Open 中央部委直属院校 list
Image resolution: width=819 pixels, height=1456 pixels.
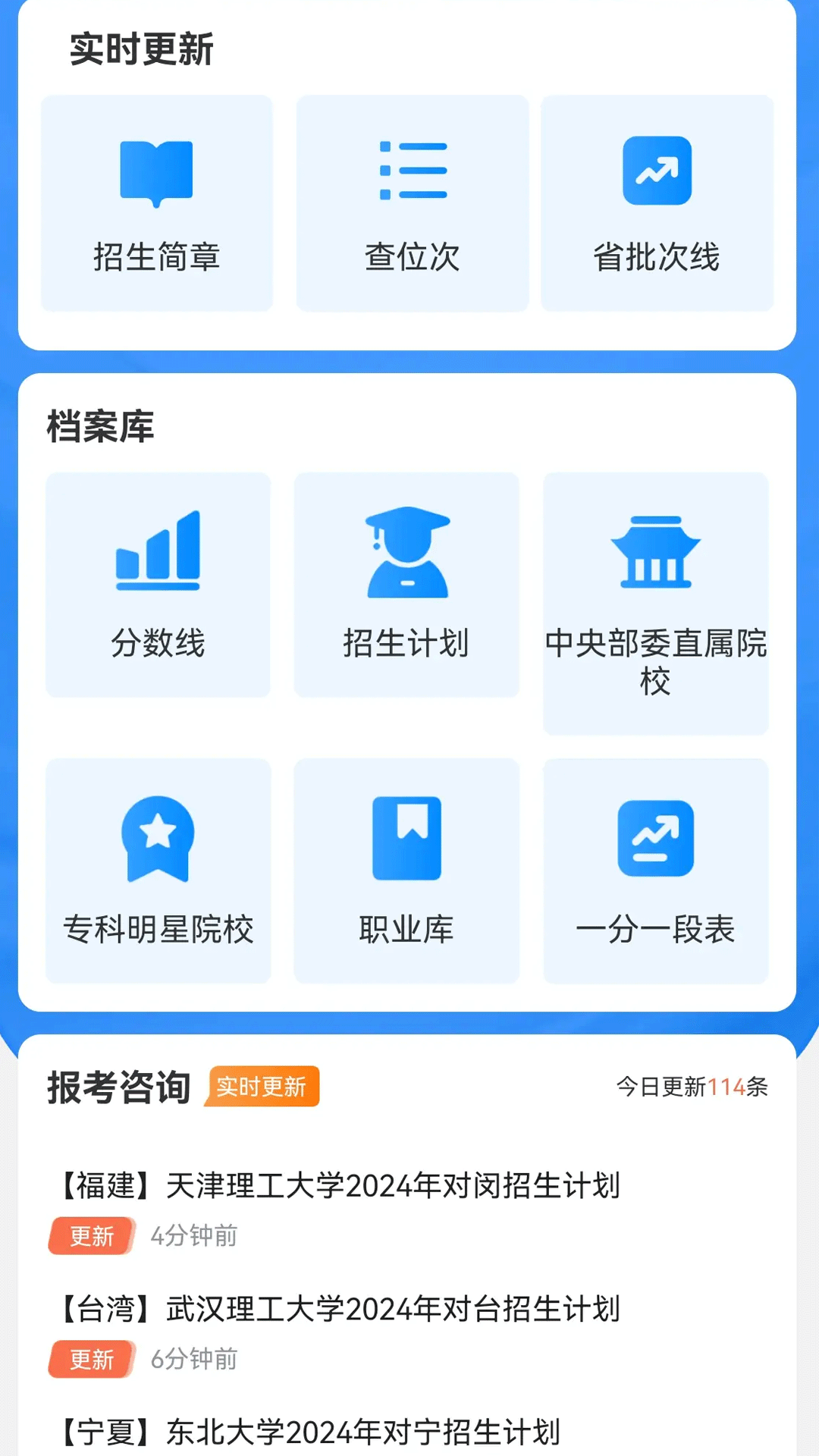pyautogui.click(x=656, y=603)
